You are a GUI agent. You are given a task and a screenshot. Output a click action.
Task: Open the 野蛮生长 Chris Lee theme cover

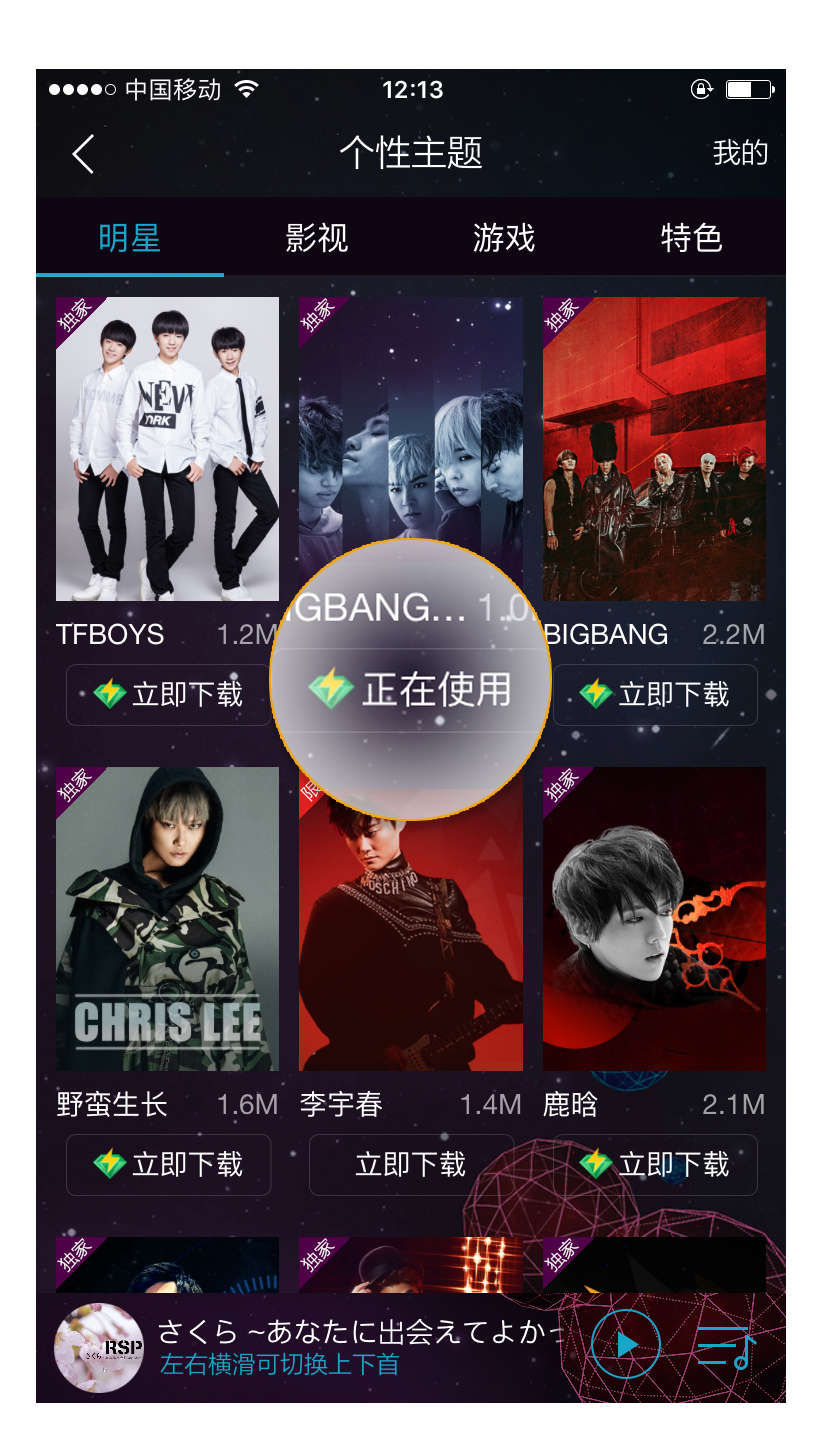pyautogui.click(x=167, y=918)
